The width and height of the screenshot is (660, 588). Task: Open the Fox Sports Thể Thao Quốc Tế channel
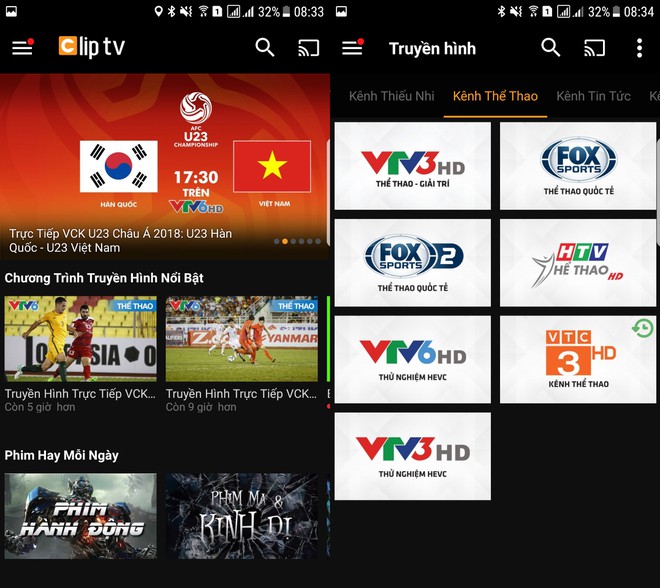(579, 166)
